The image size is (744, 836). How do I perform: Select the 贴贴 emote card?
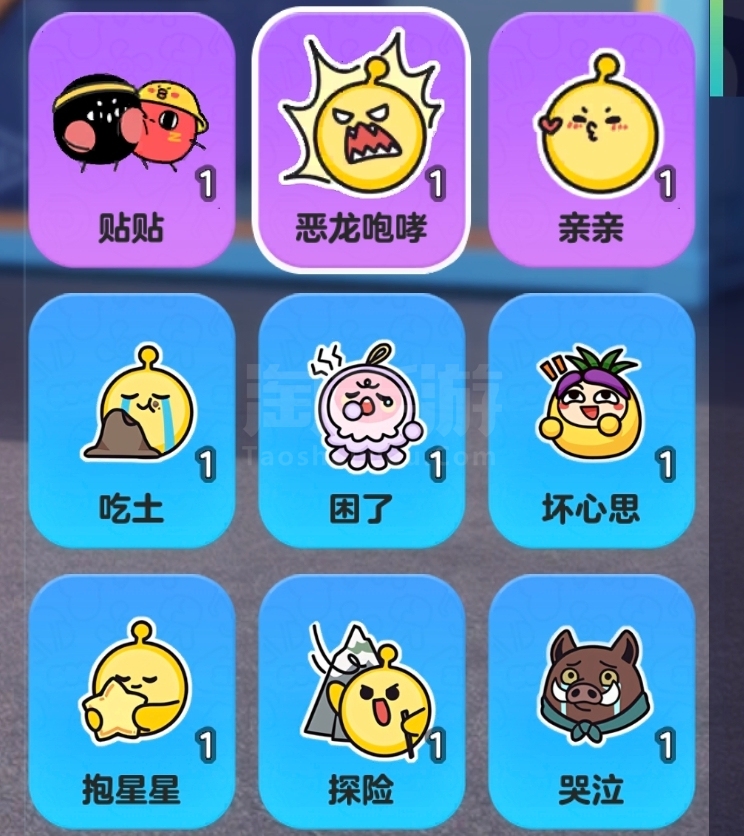click(132, 140)
